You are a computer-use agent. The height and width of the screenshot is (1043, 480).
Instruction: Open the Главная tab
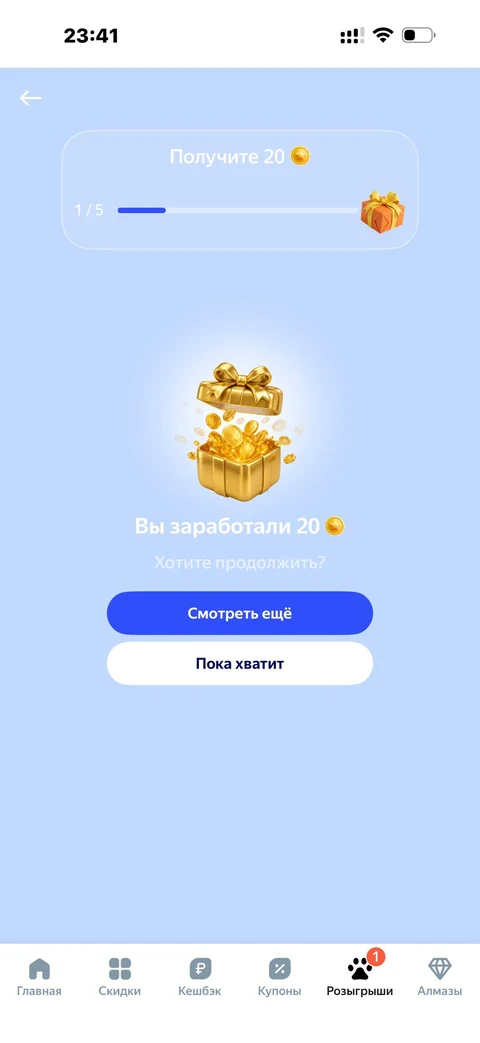tap(39, 976)
